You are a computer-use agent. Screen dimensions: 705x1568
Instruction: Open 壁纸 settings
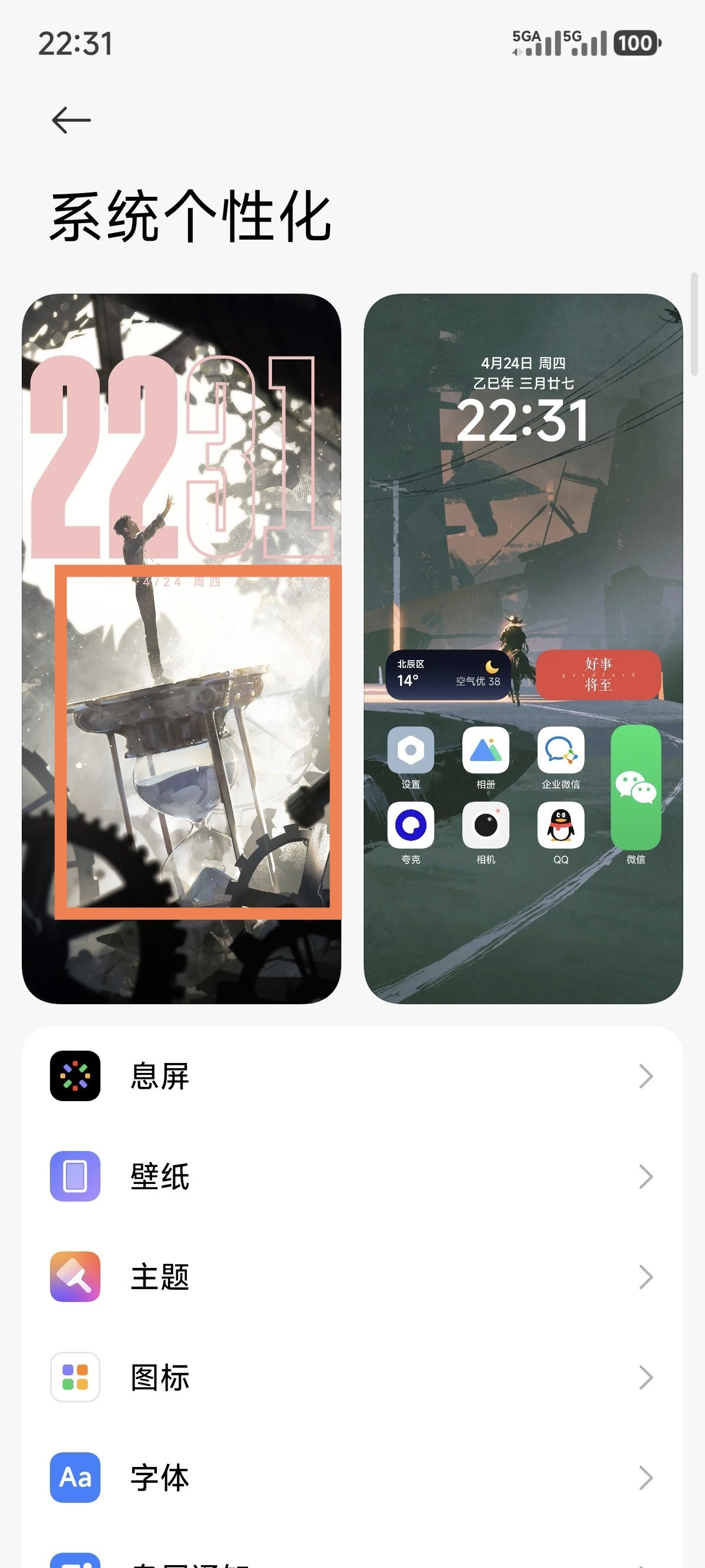click(x=352, y=1176)
